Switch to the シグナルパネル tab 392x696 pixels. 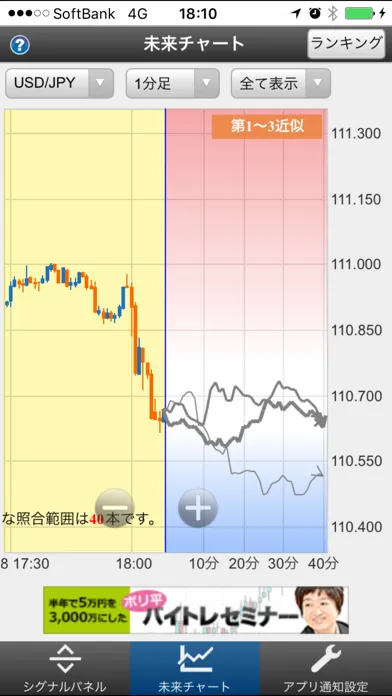[x=65, y=669]
